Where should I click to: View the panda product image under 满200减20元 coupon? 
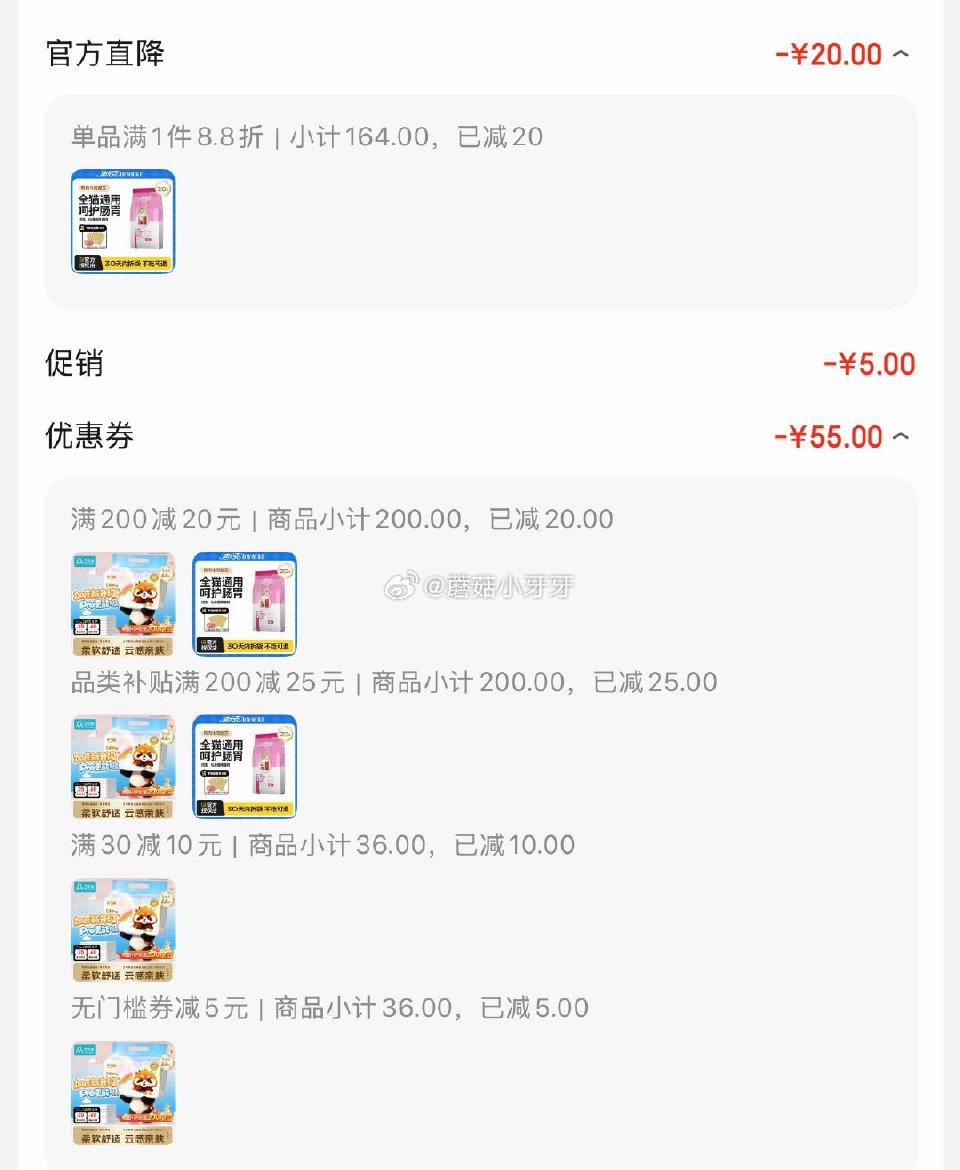pos(122,603)
